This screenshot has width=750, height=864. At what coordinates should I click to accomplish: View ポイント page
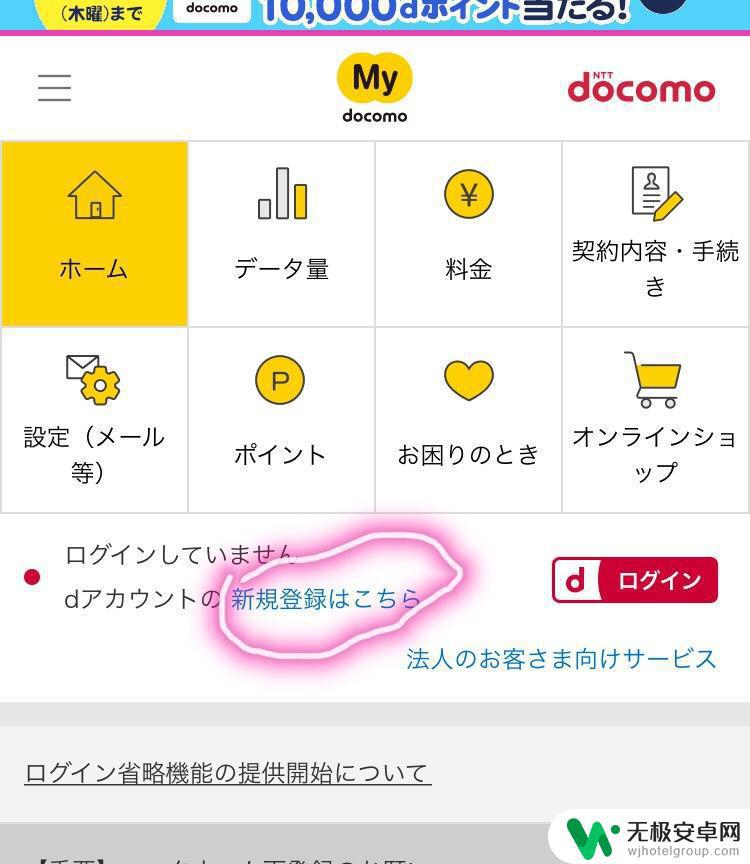(x=281, y=420)
